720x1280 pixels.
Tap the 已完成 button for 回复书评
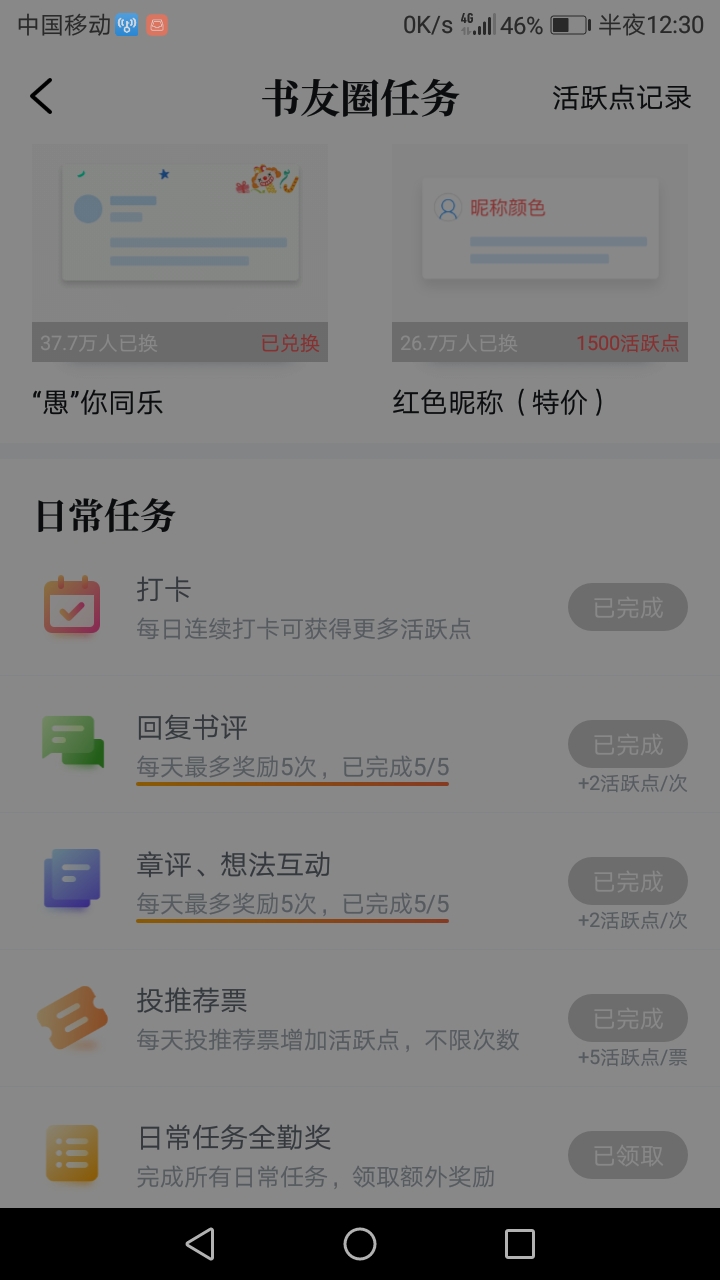point(628,744)
